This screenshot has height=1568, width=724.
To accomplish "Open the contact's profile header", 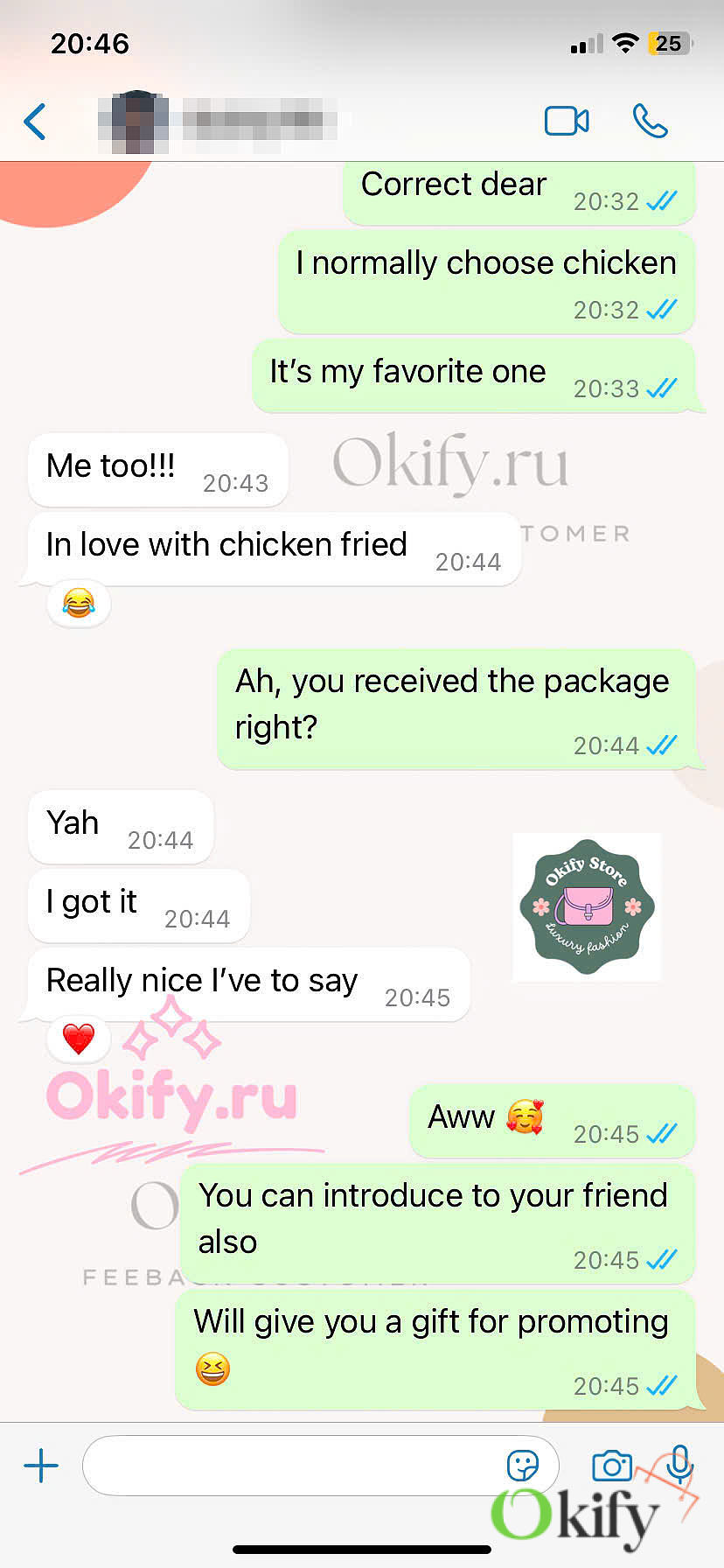I will coord(218,122).
